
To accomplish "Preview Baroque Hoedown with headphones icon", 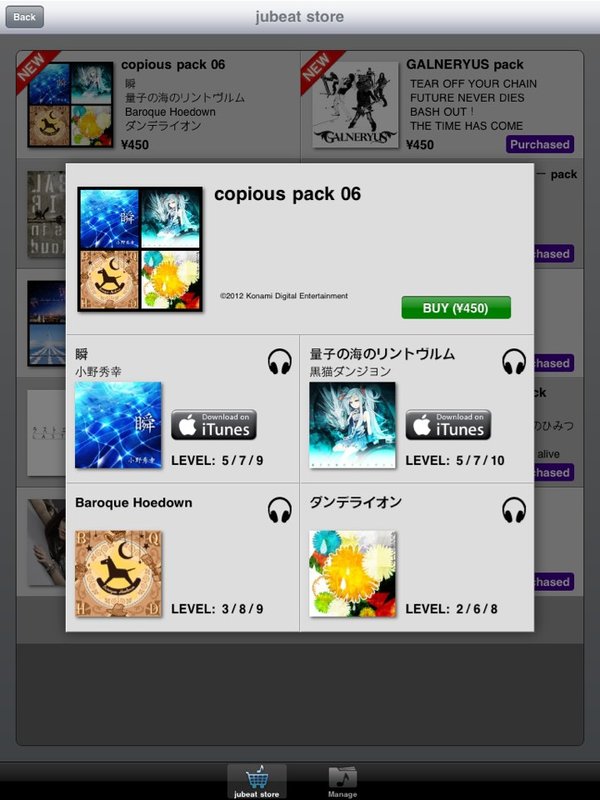I will [x=280, y=511].
